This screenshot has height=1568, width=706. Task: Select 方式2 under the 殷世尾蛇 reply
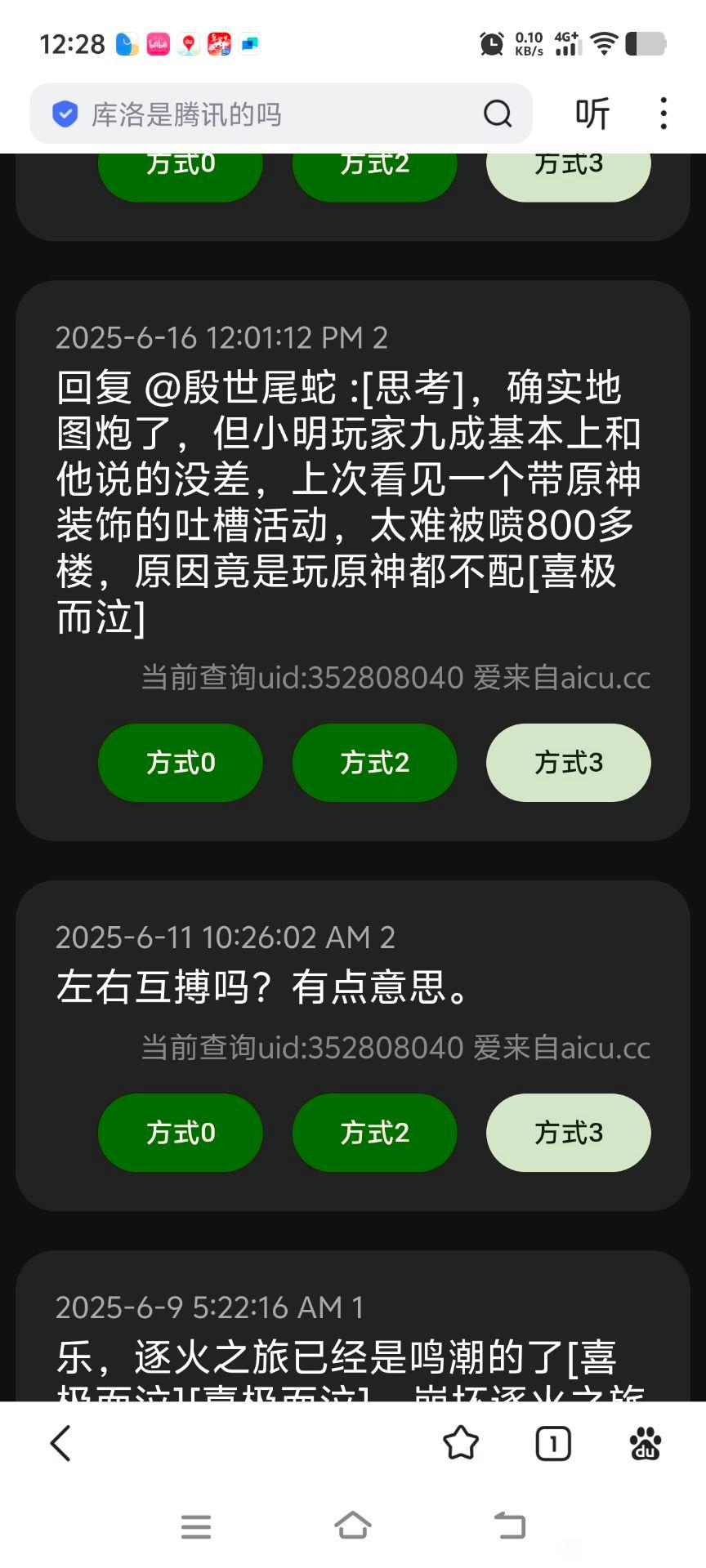(x=374, y=763)
